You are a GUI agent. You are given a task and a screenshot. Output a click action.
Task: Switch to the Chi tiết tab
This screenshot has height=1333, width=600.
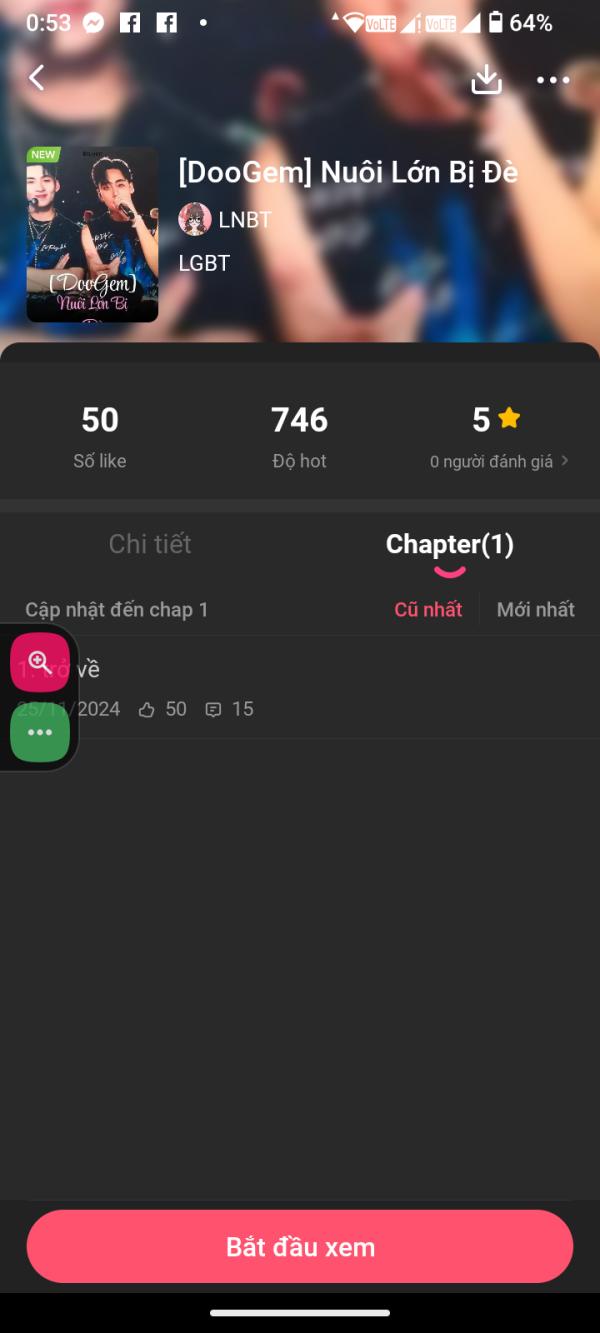point(150,544)
